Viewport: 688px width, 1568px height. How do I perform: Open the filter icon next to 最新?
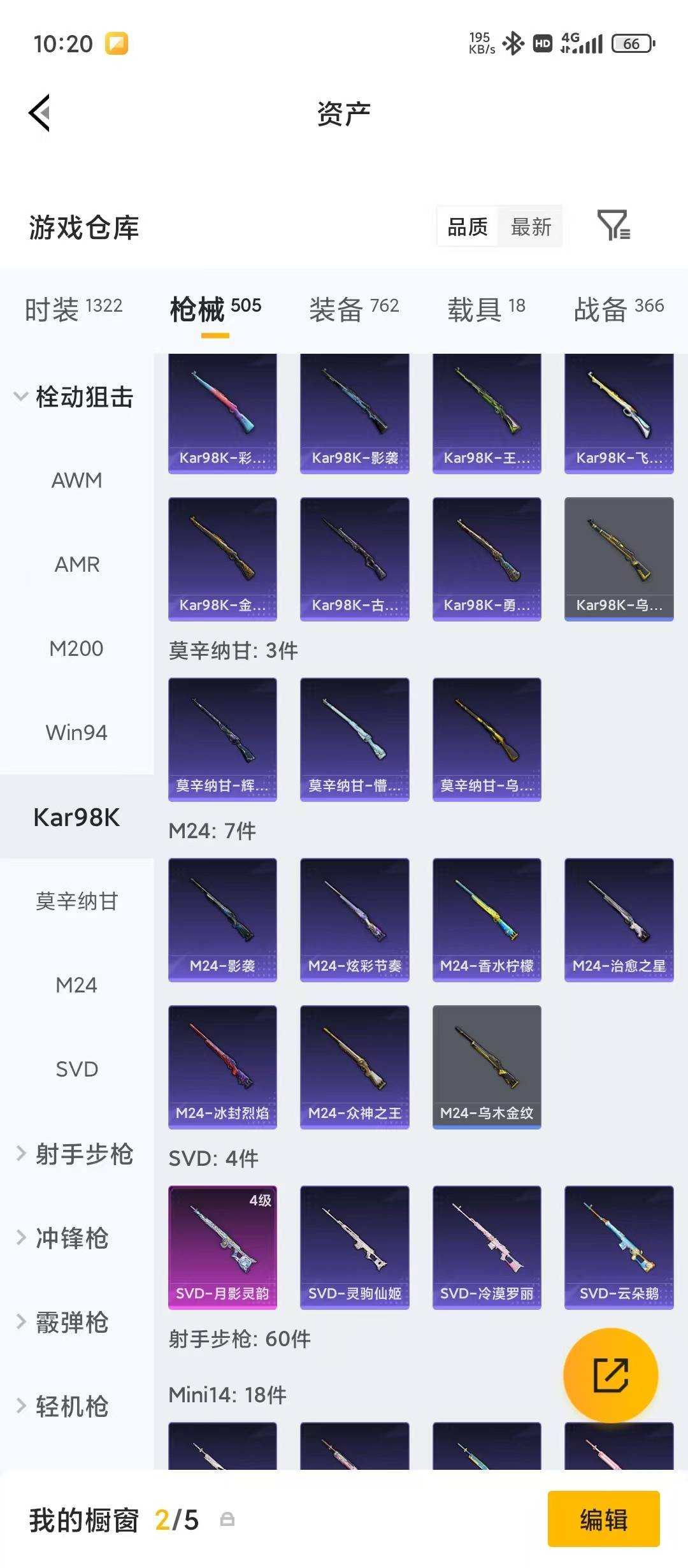click(x=613, y=226)
